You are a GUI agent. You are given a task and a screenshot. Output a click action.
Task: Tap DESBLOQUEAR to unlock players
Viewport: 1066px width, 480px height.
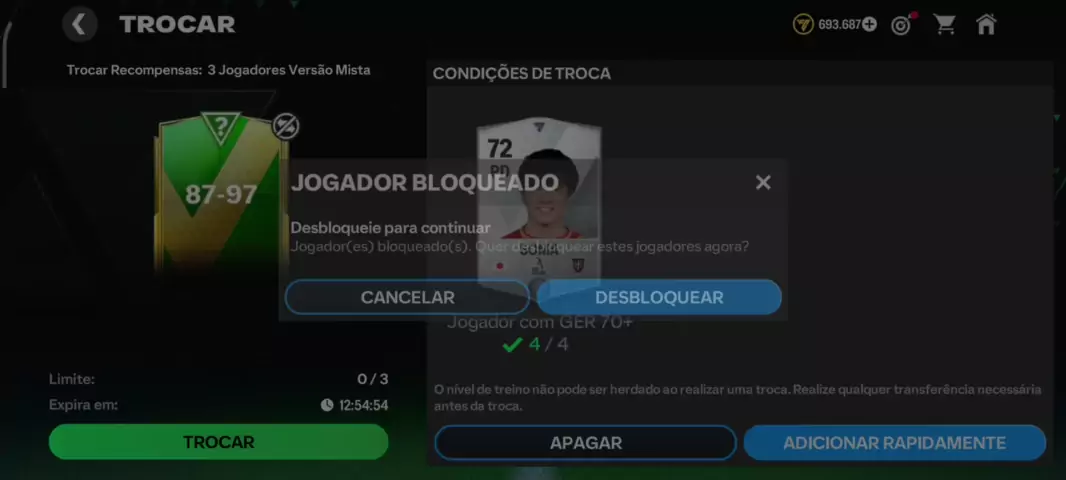(659, 297)
